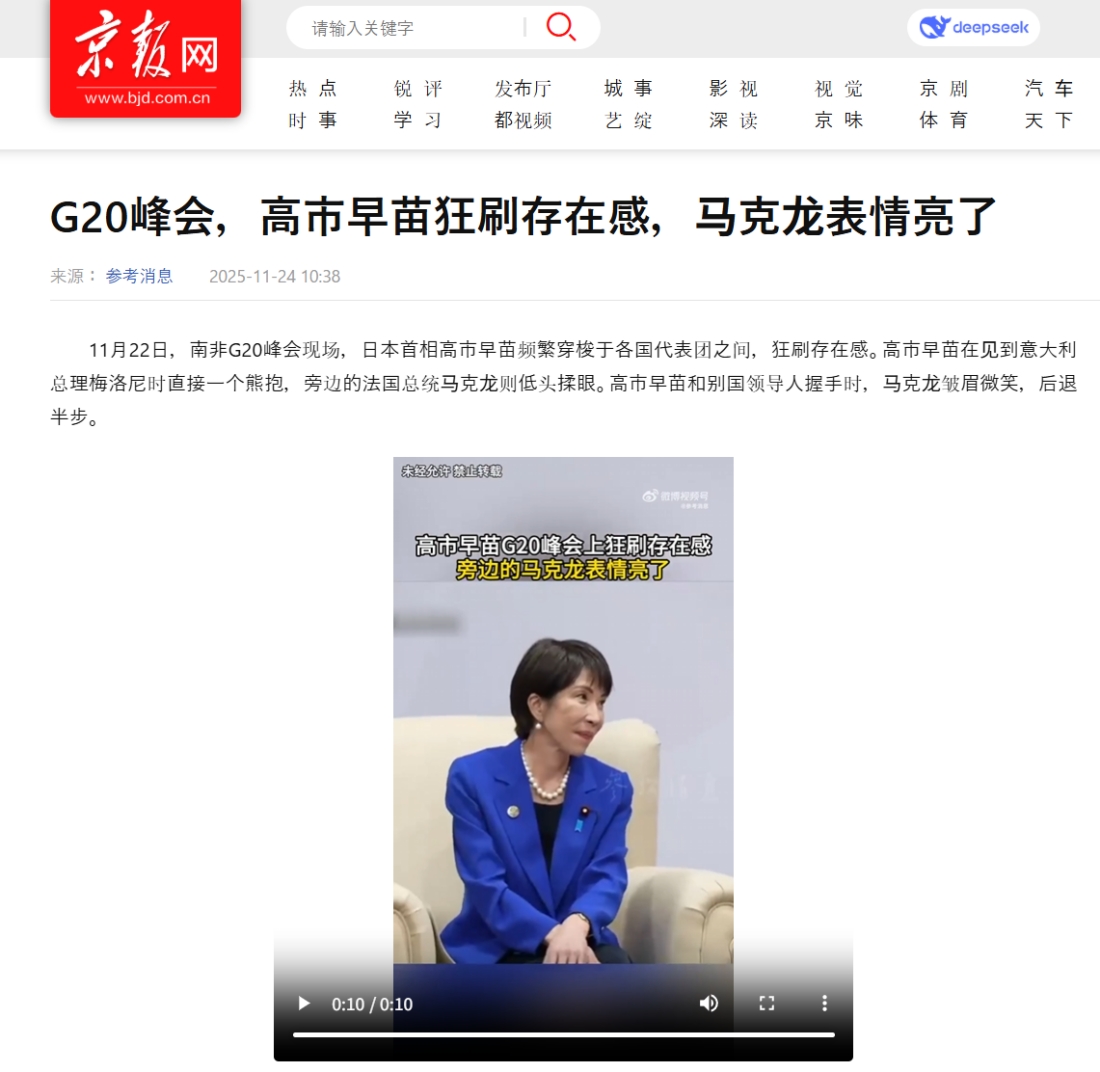
Task: Open the 视觉 section
Action: coord(838,88)
